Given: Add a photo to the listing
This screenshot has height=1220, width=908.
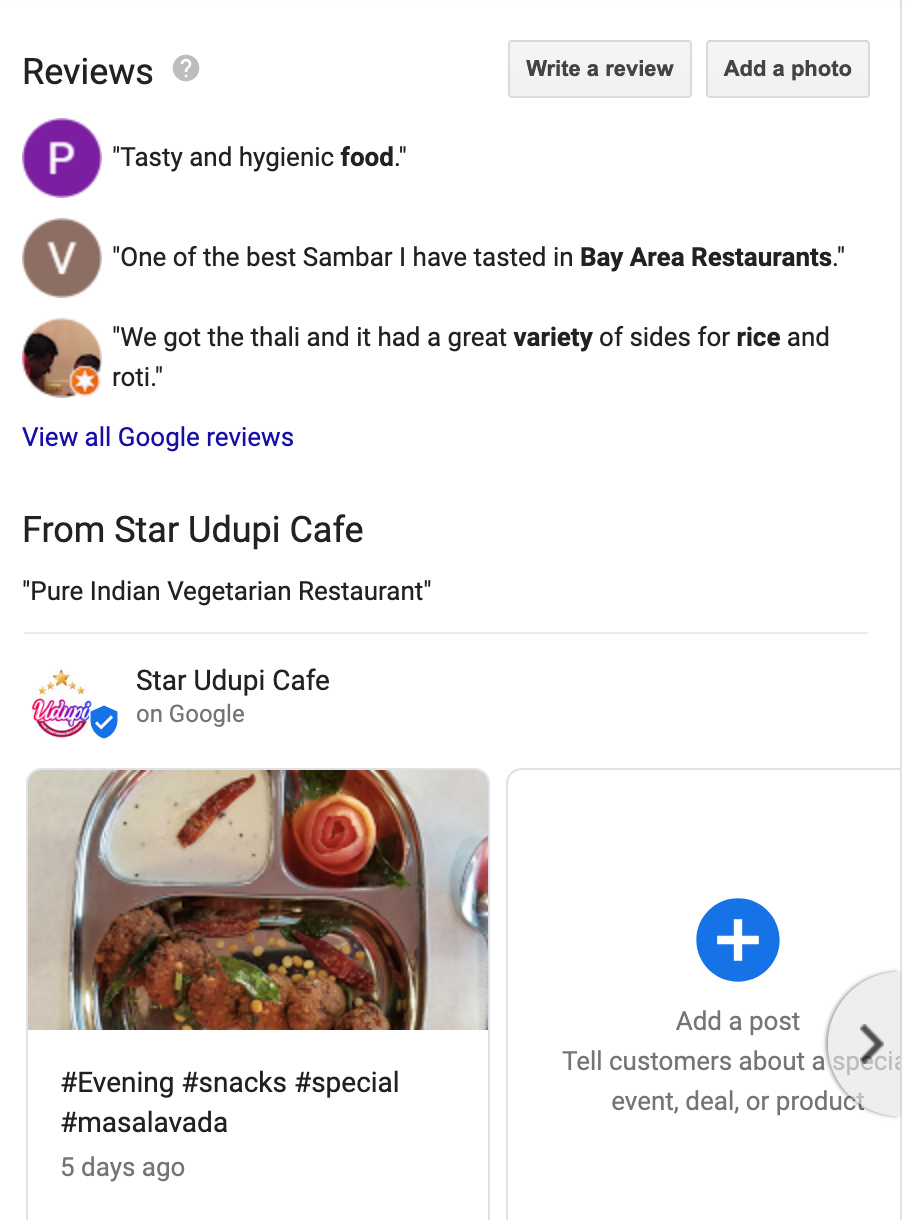Looking at the screenshot, I should click(x=787, y=69).
